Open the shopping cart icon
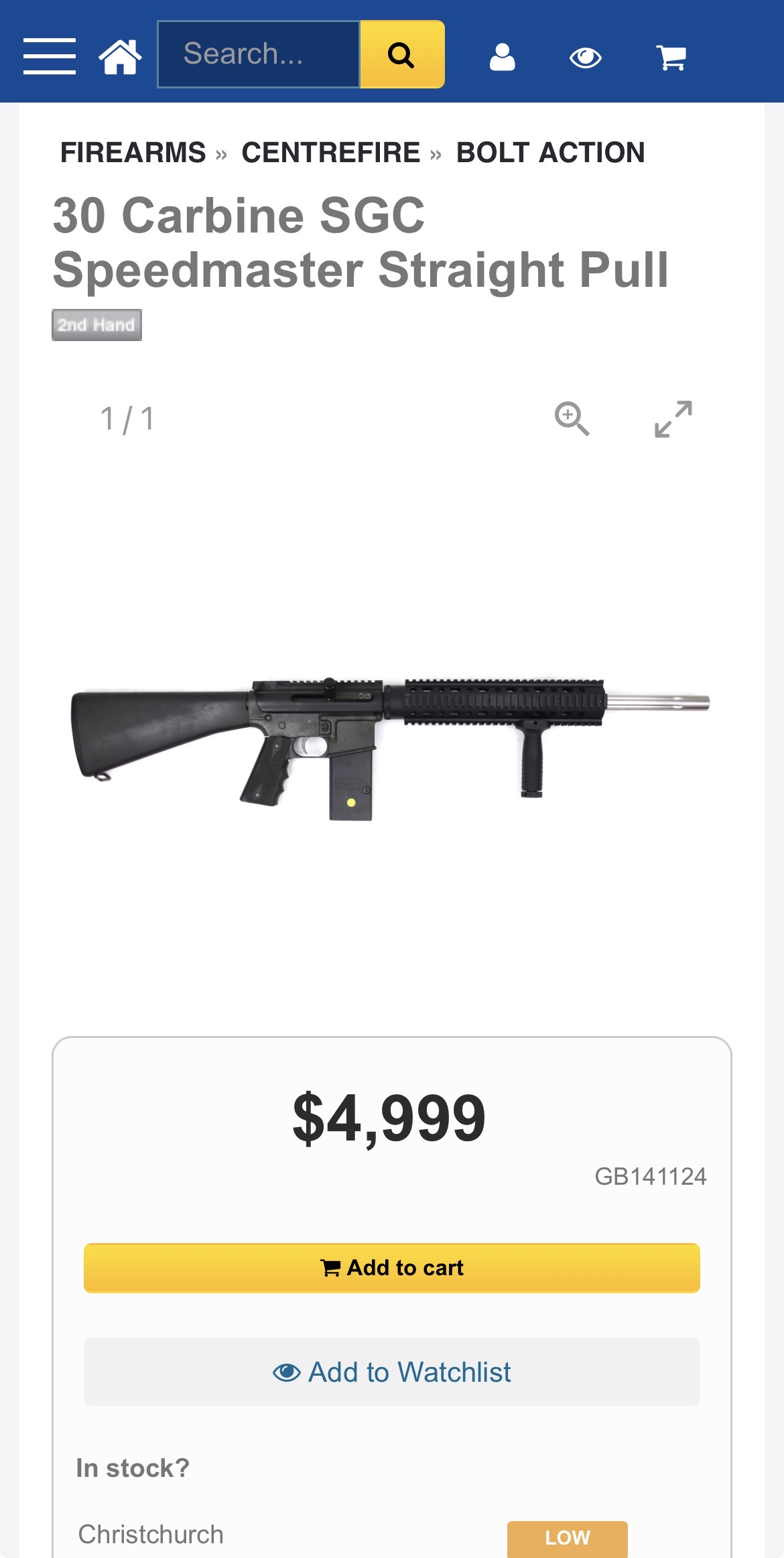The width and height of the screenshot is (784, 1558). tap(671, 58)
